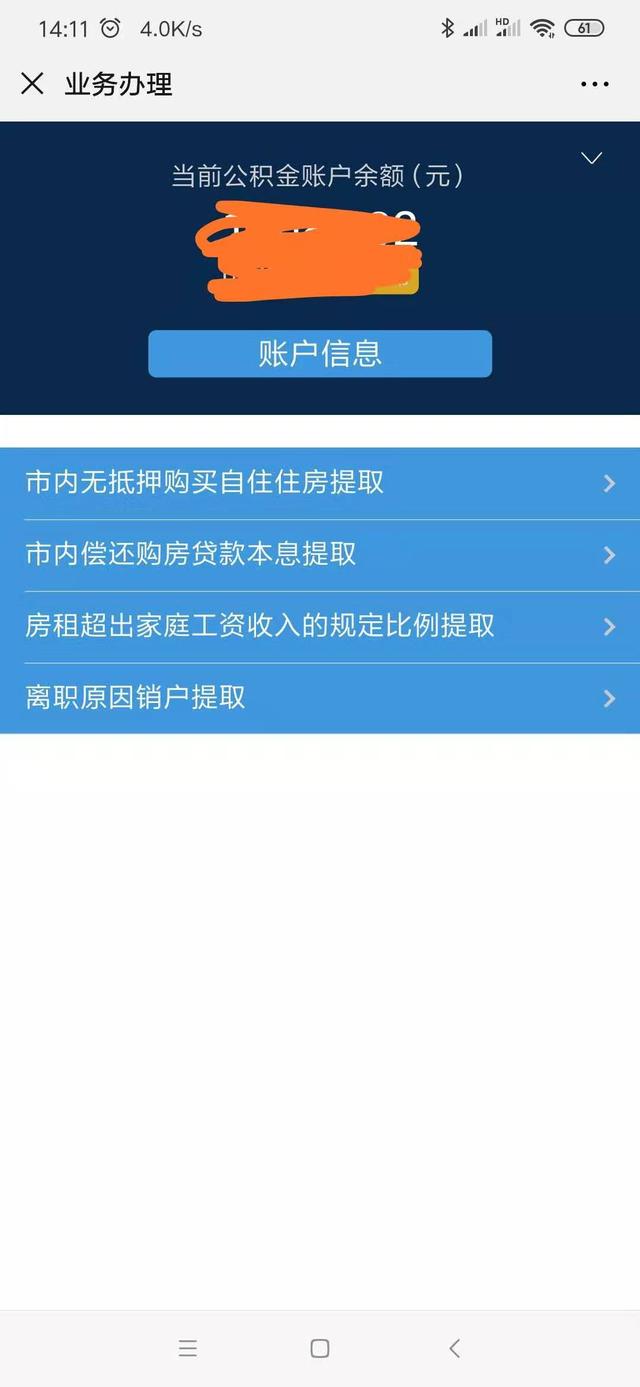Go back with the system back button
The height and width of the screenshot is (1387, 640).
454,1348
